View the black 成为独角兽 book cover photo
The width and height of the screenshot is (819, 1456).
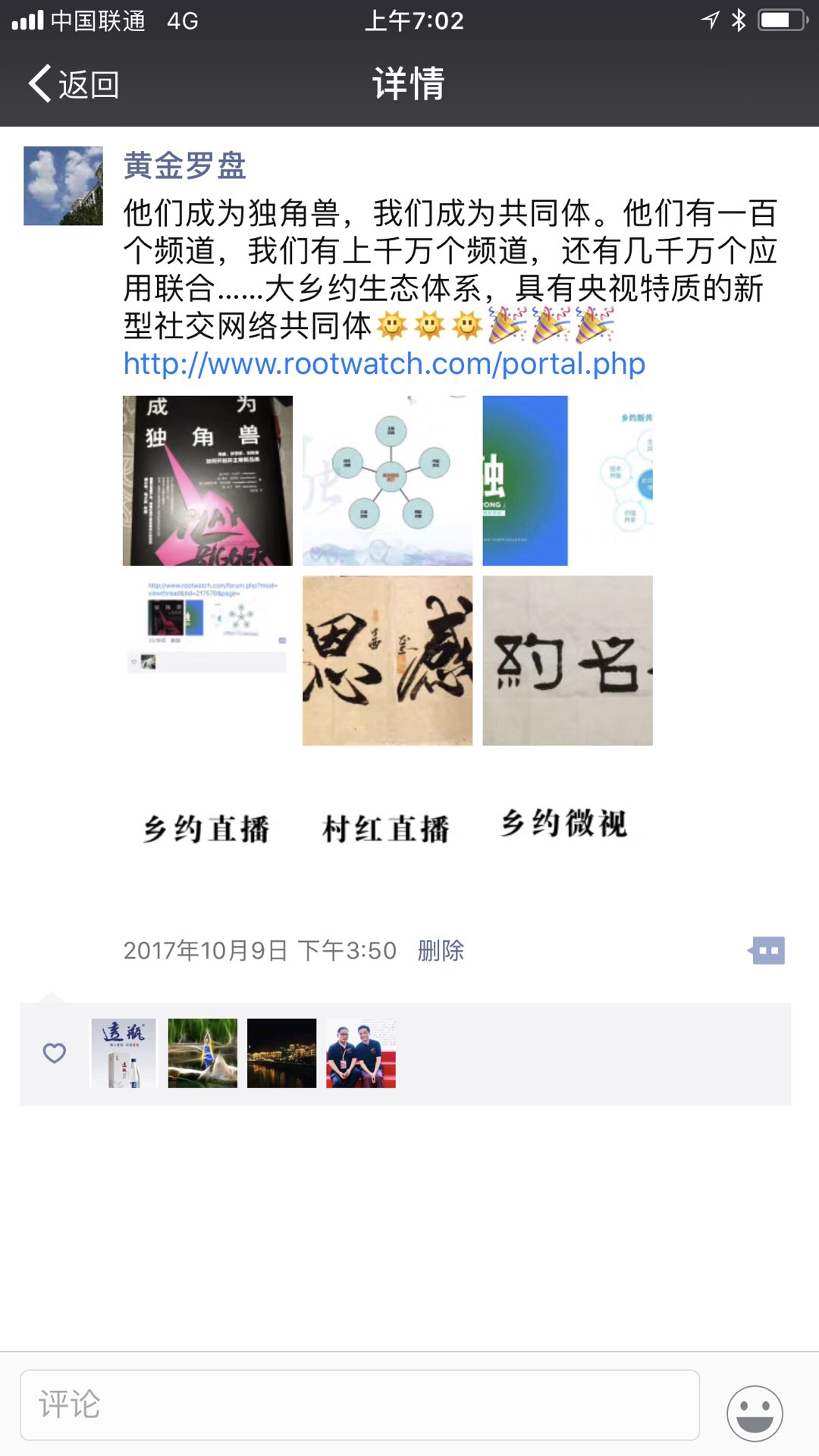point(207,481)
